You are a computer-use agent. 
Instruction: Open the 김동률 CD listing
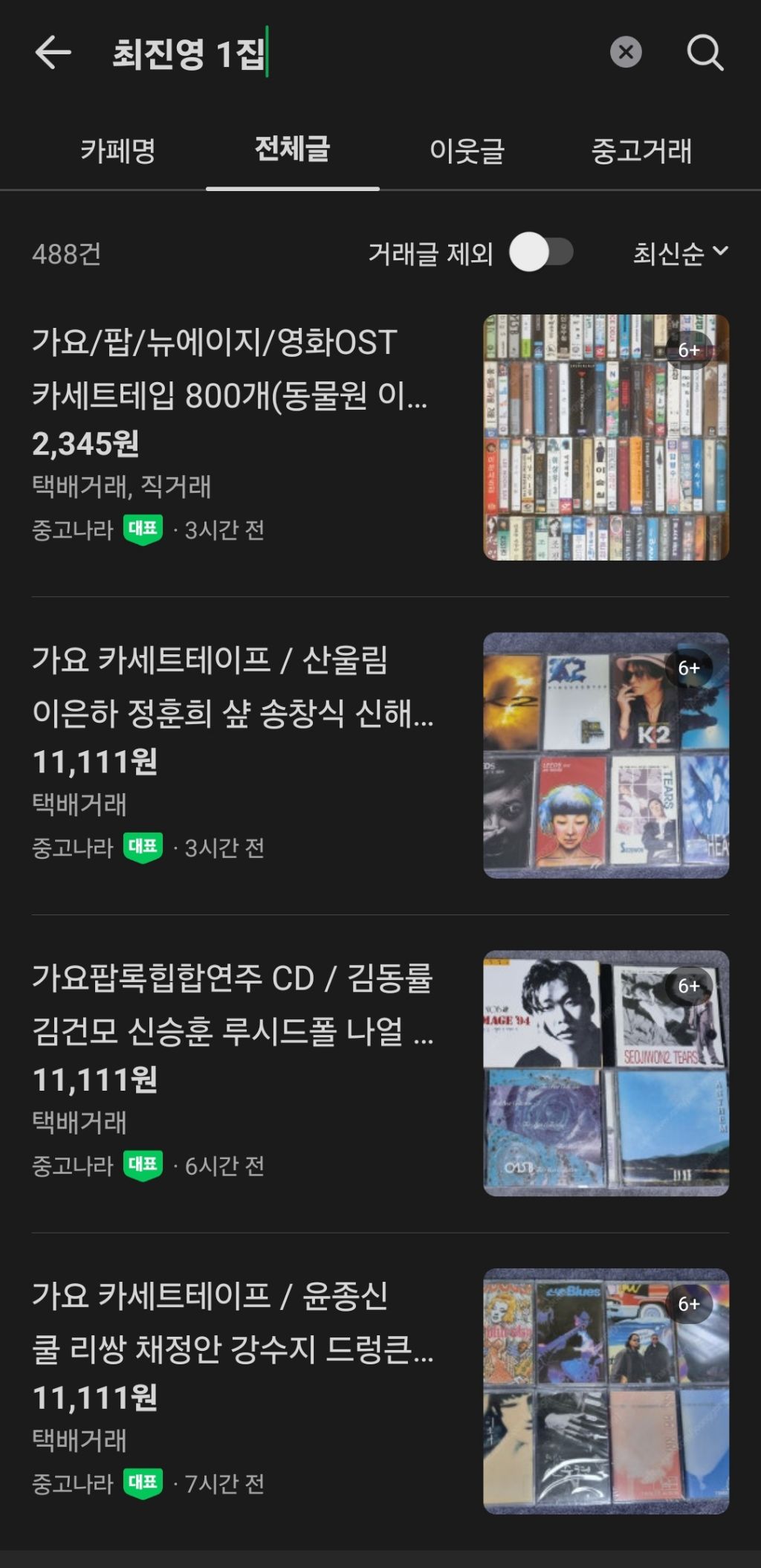pyautogui.click(x=230, y=1004)
